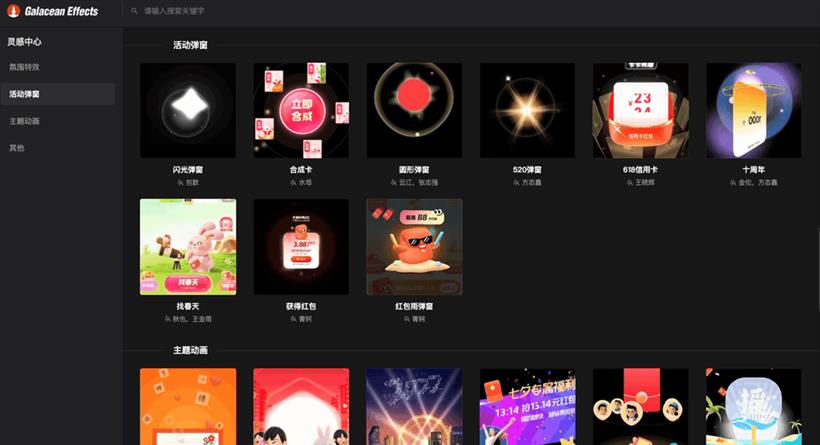Open the 闪光弹窗 effect
This screenshot has height=445, width=820.
[188, 110]
